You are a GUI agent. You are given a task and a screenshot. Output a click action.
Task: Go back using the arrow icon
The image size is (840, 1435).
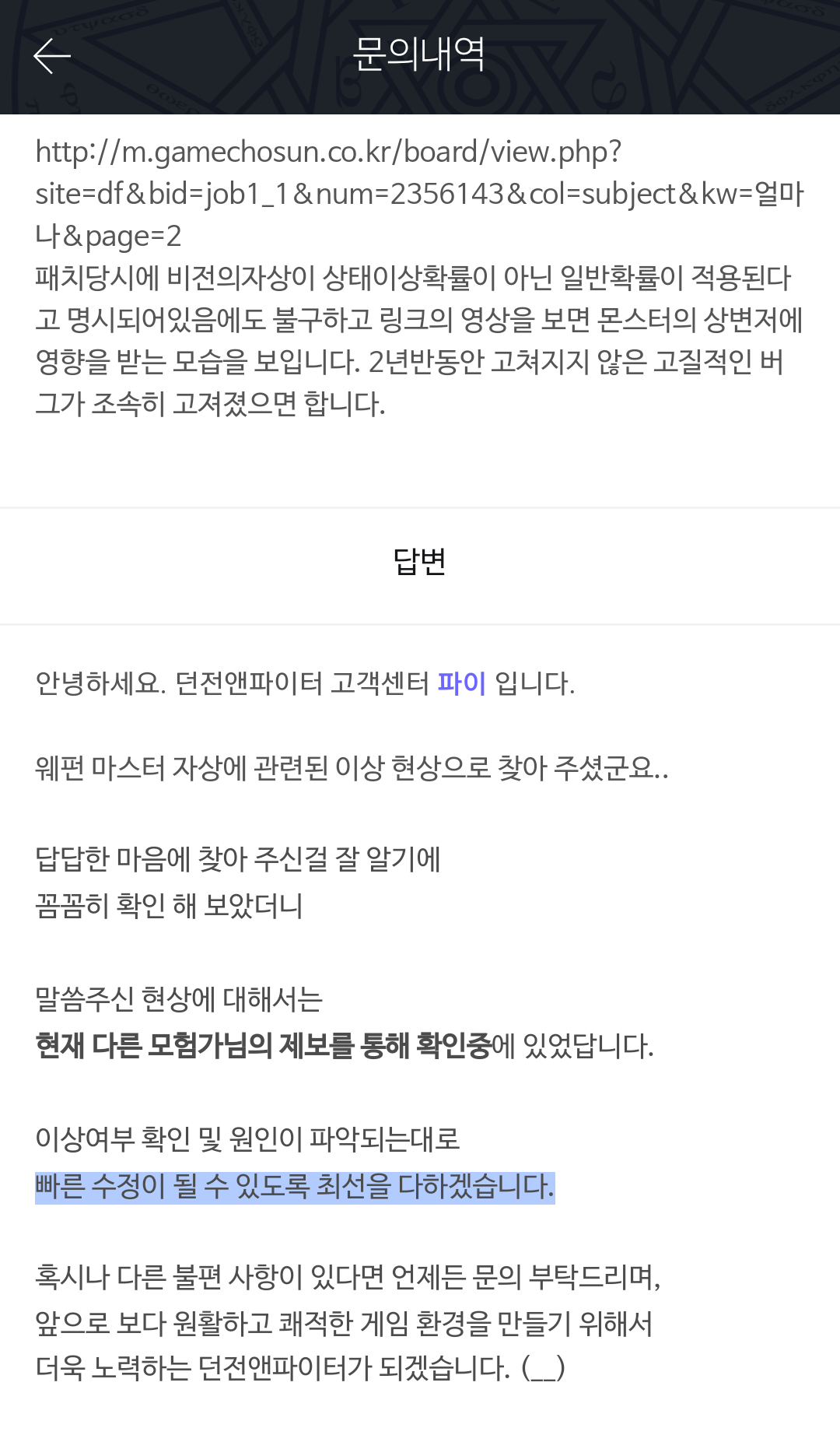coord(52,56)
